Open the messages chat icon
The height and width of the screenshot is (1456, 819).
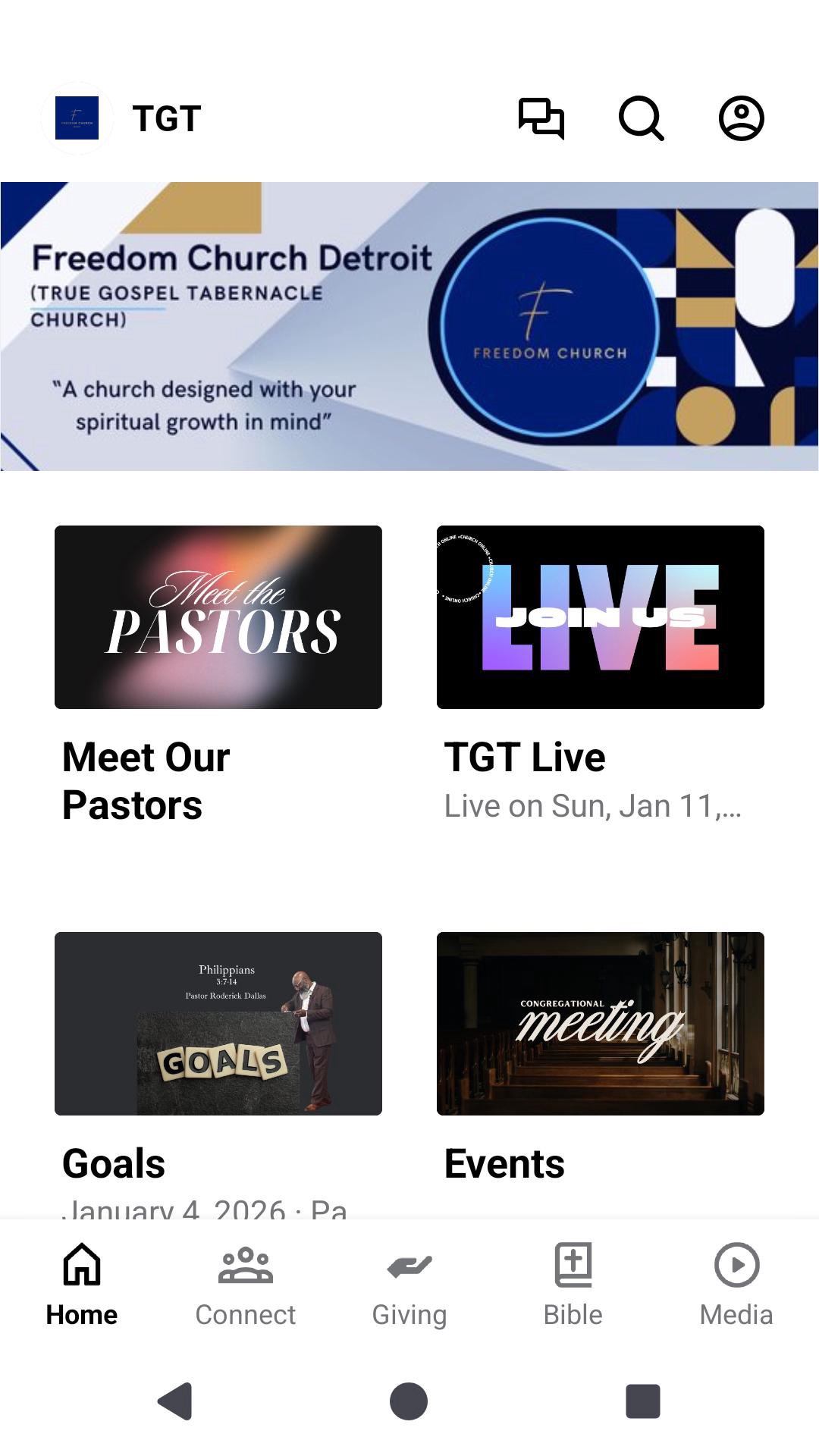(x=541, y=118)
